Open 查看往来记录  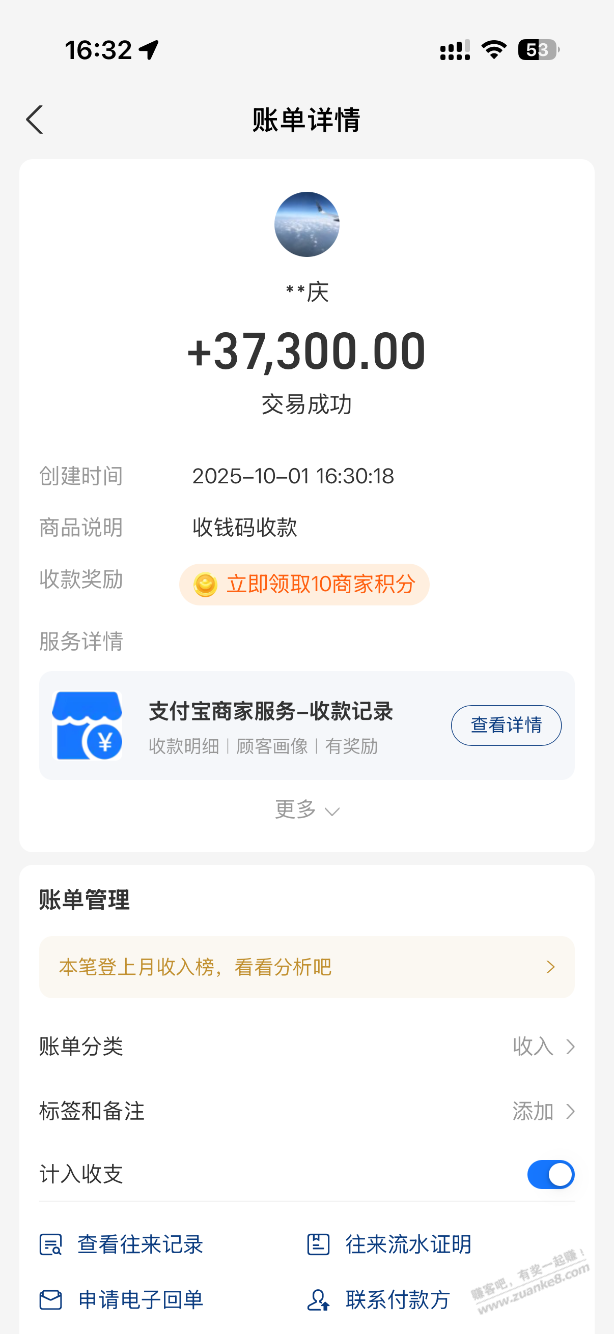(x=122, y=1244)
